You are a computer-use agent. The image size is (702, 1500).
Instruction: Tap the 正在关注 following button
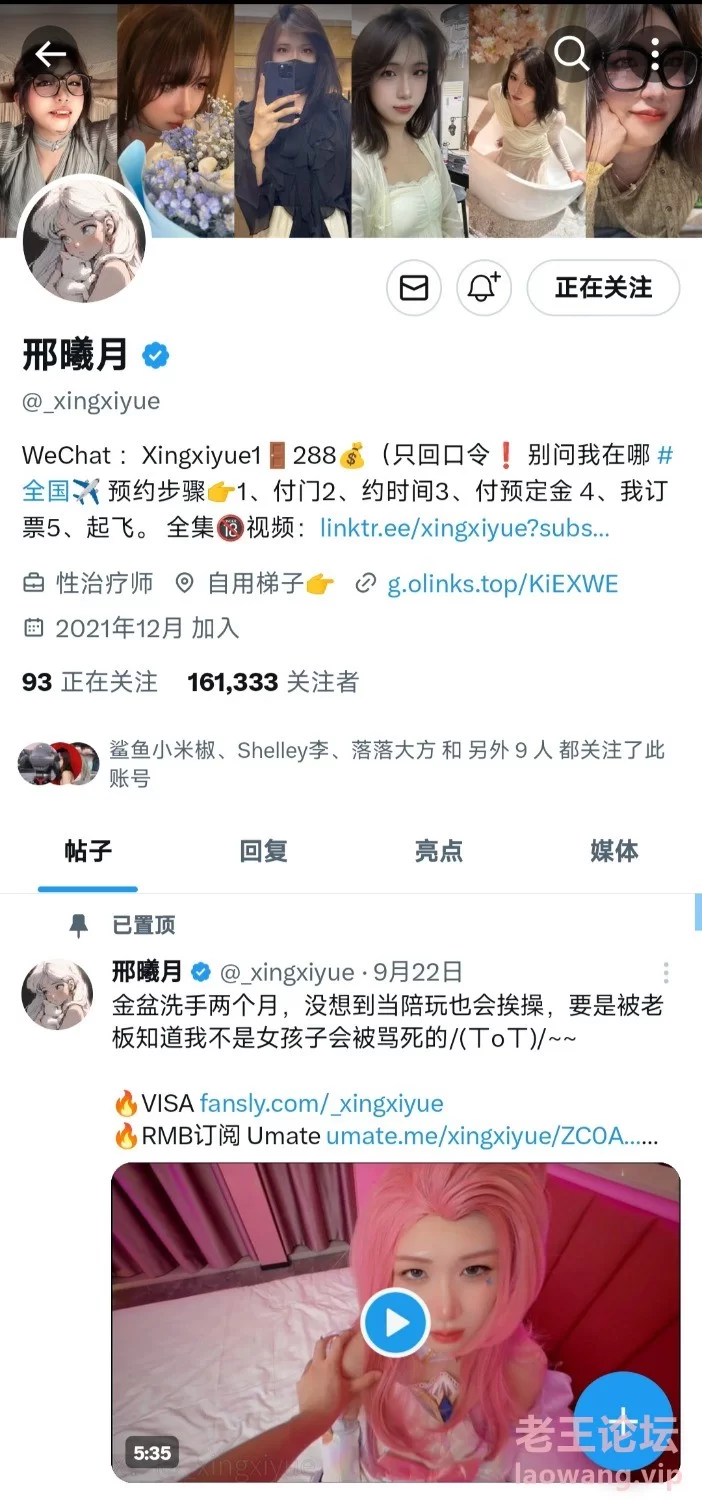[603, 288]
